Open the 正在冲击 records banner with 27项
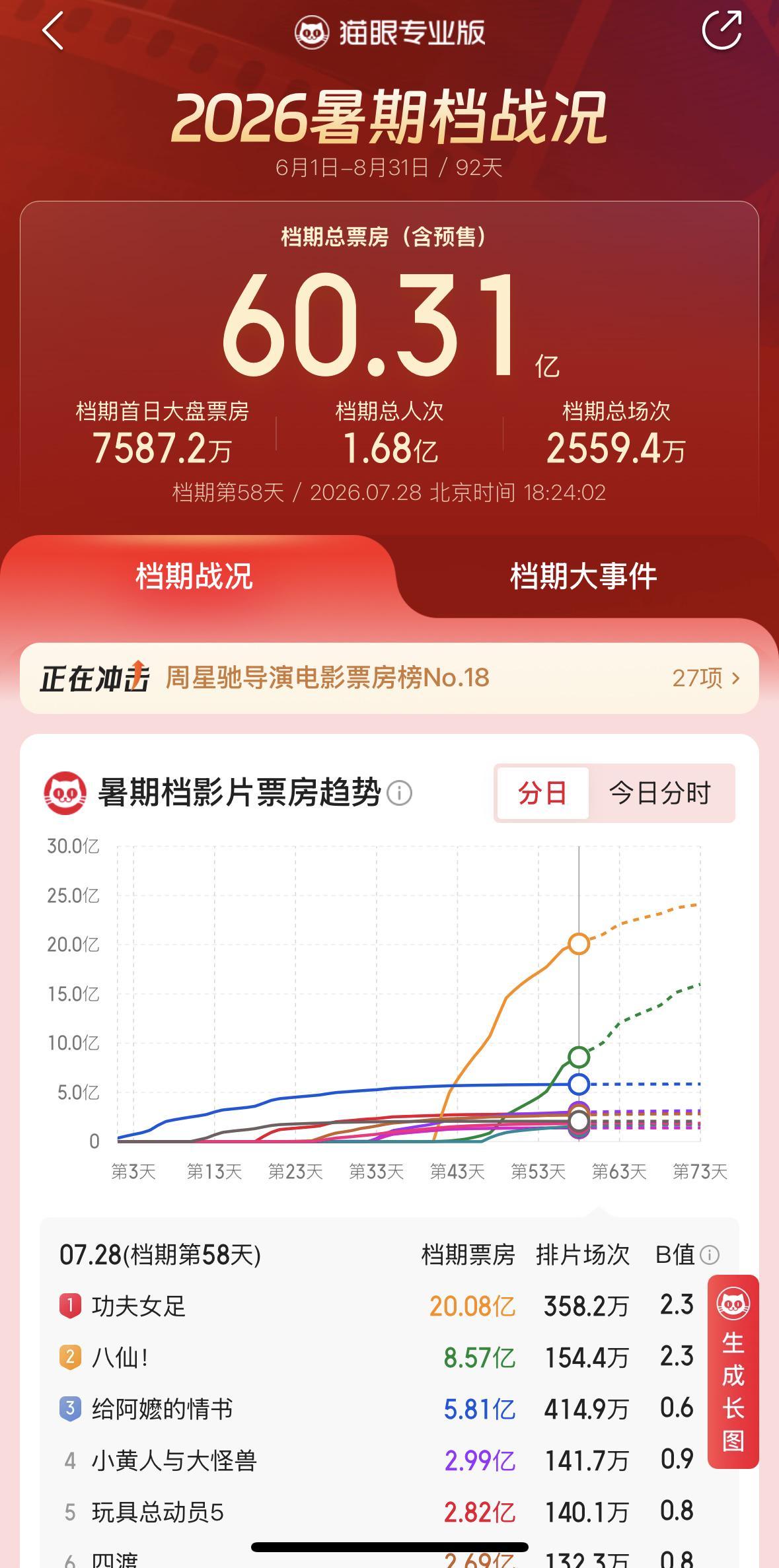779x1568 pixels. 389,678
